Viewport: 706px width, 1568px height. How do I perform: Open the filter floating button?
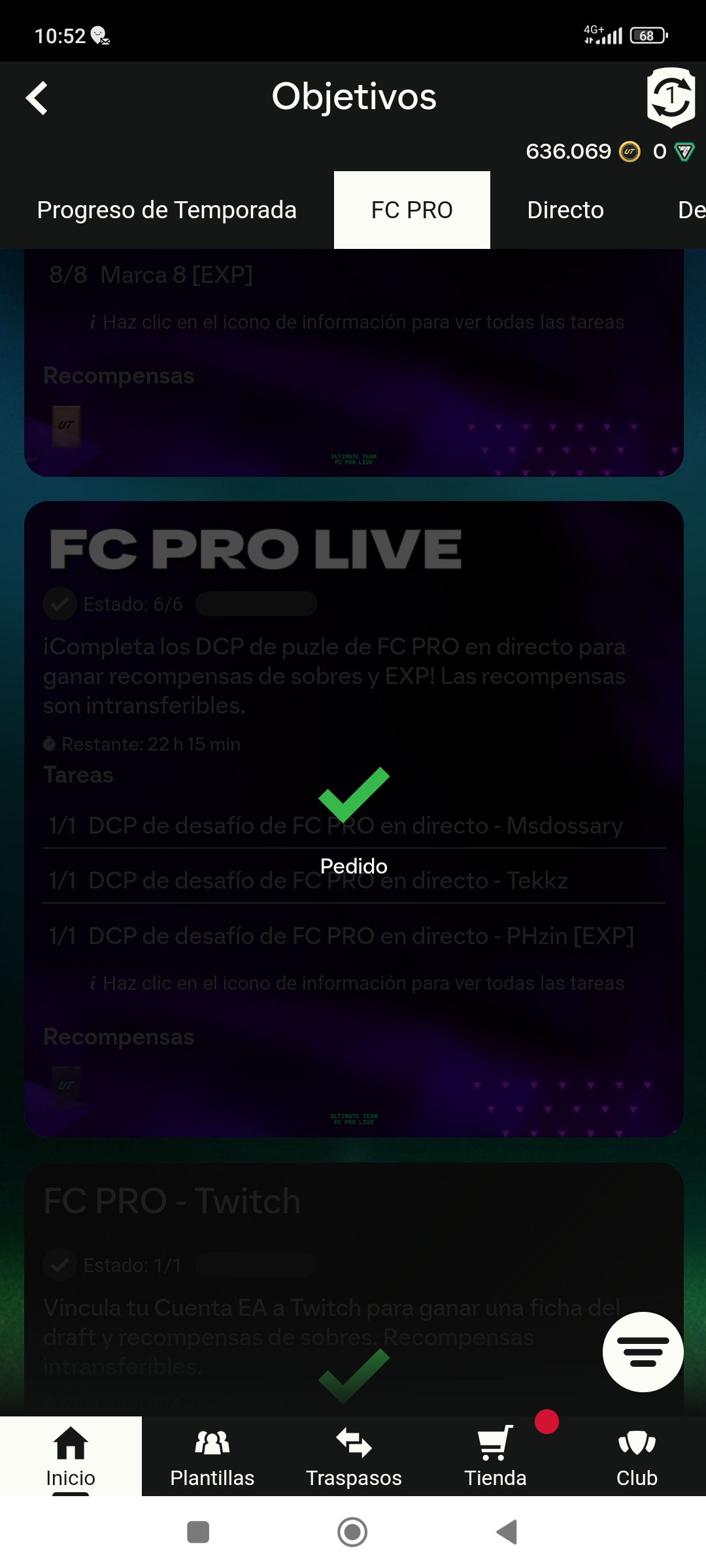point(643,1352)
